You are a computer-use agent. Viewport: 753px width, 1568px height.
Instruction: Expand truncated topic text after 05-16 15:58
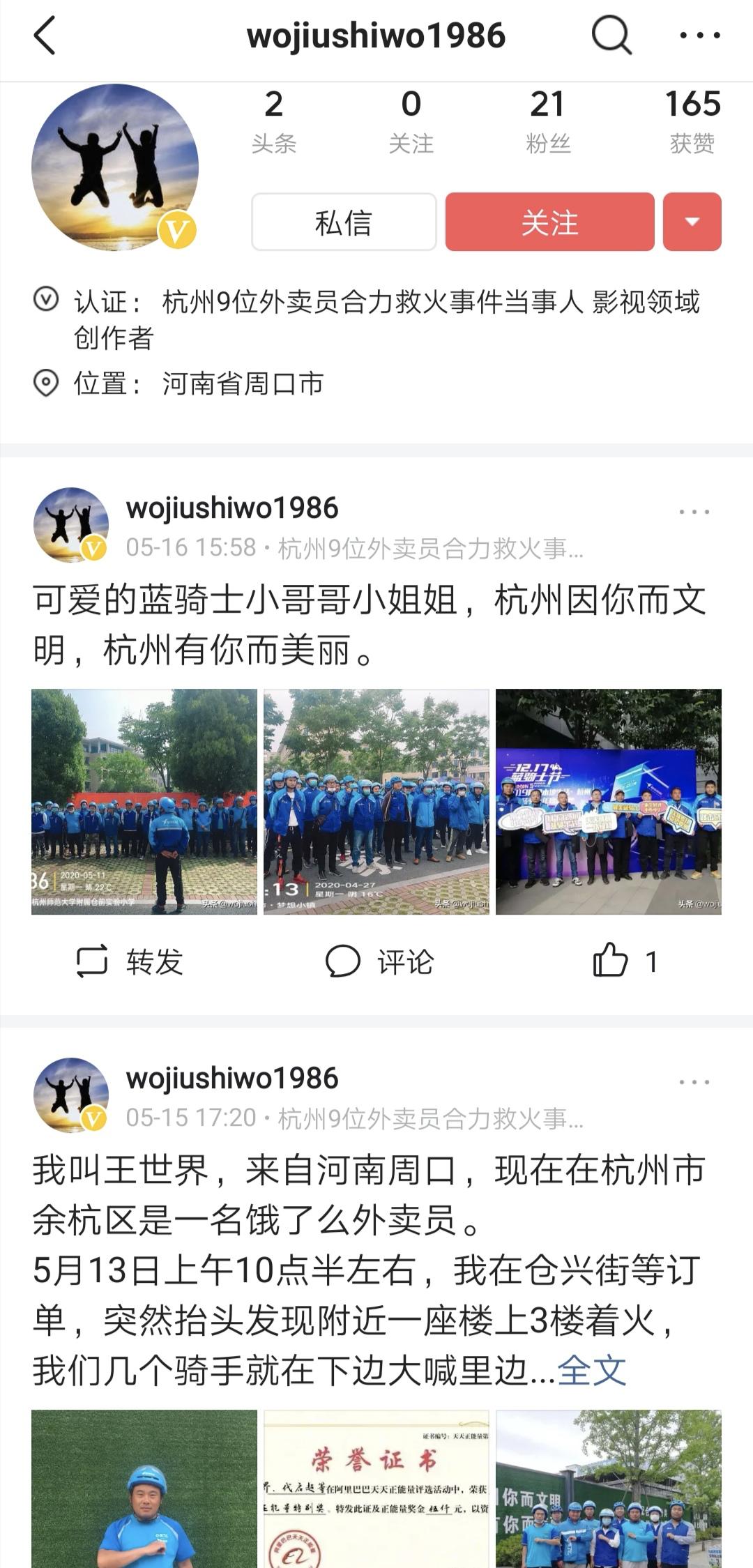coord(432,551)
